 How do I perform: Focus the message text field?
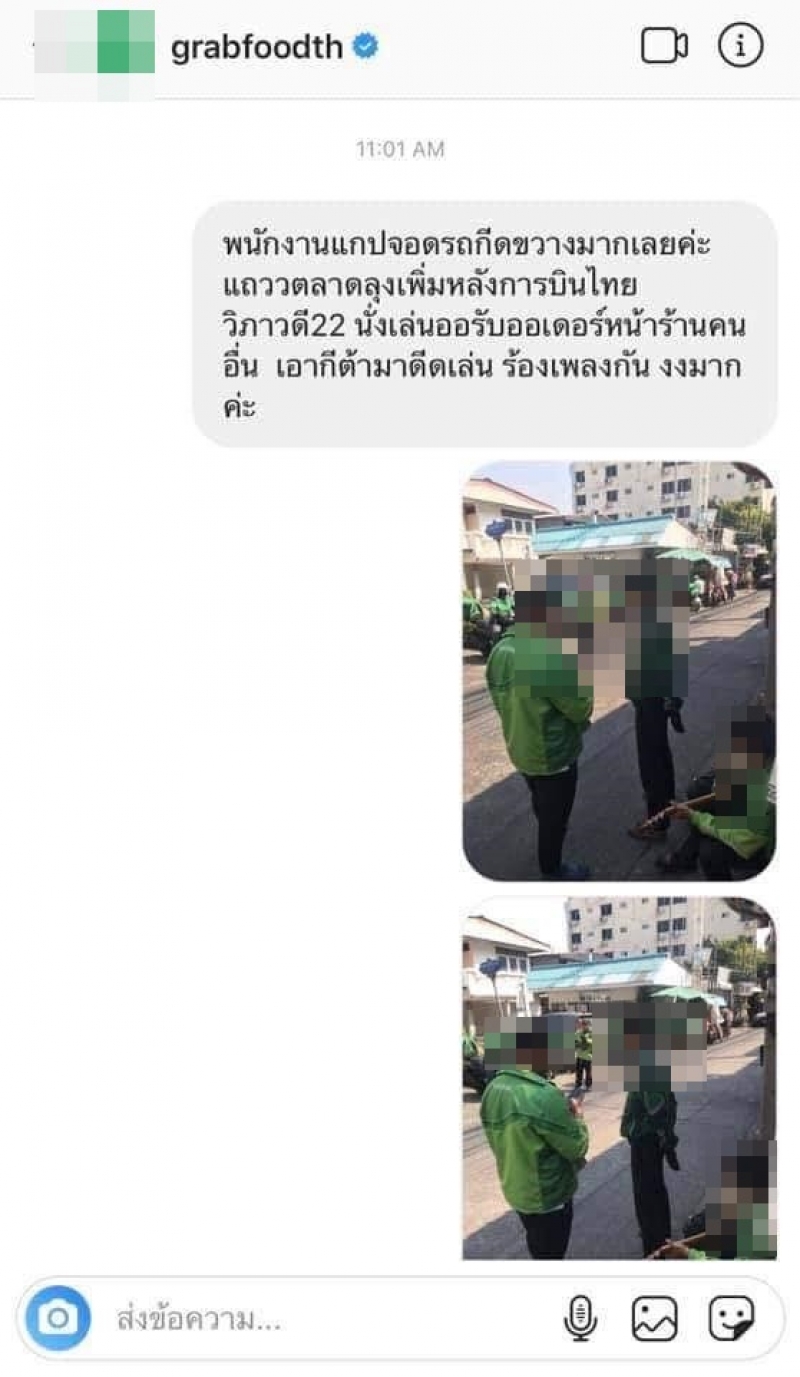click(x=320, y=1319)
